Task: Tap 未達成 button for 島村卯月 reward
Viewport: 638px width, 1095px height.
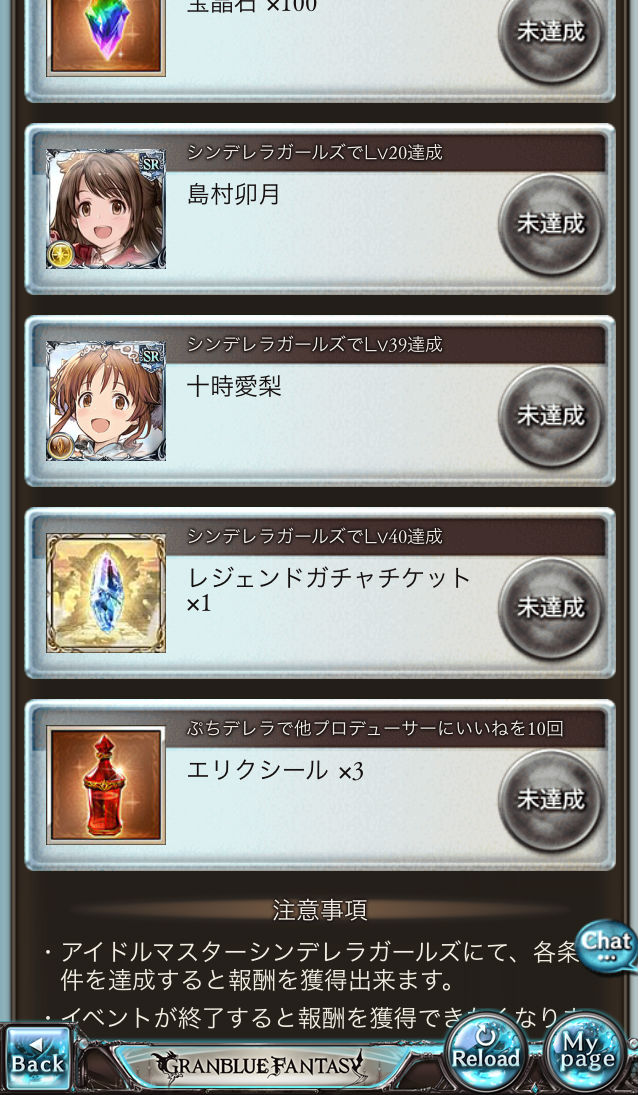Action: pyautogui.click(x=550, y=224)
